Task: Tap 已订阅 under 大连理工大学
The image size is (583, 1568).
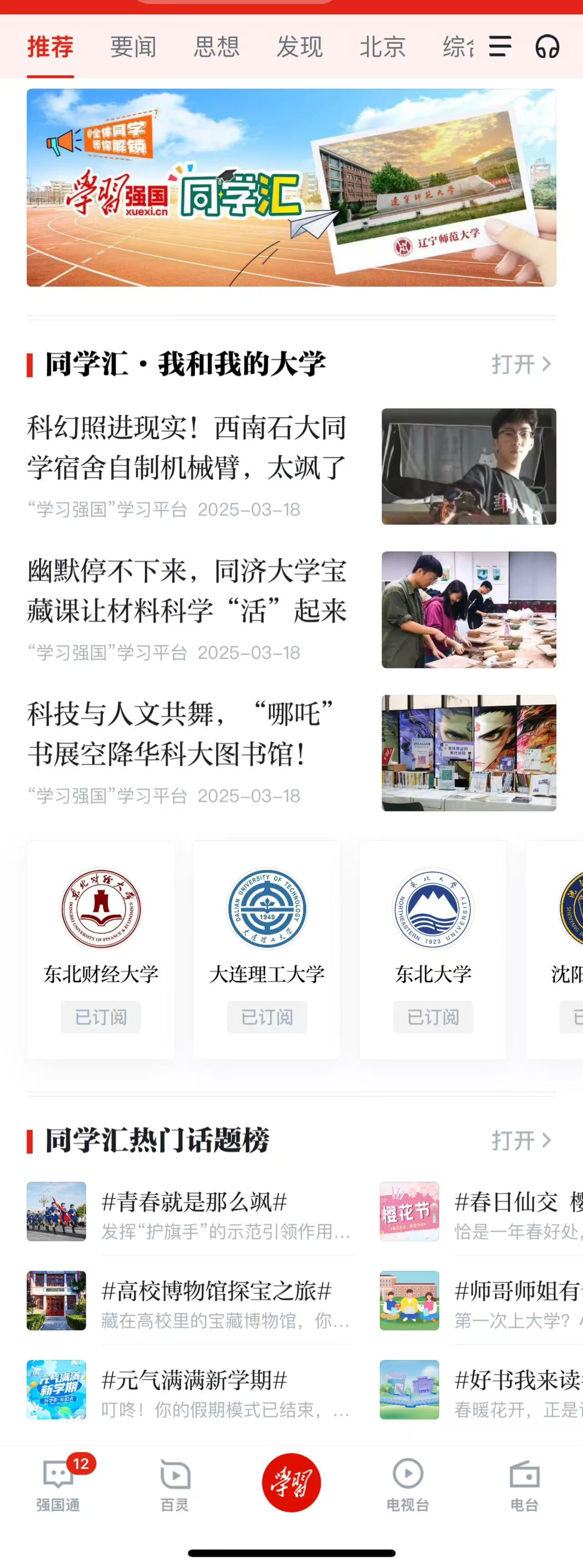Action: pos(267,1016)
